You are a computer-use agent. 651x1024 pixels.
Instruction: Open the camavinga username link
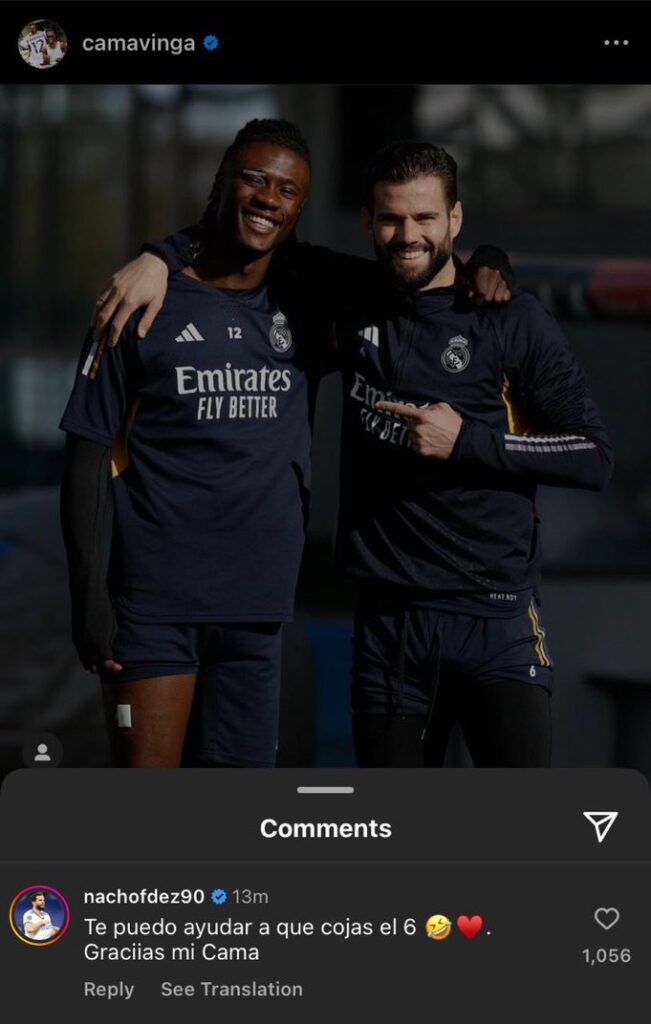(x=138, y=44)
